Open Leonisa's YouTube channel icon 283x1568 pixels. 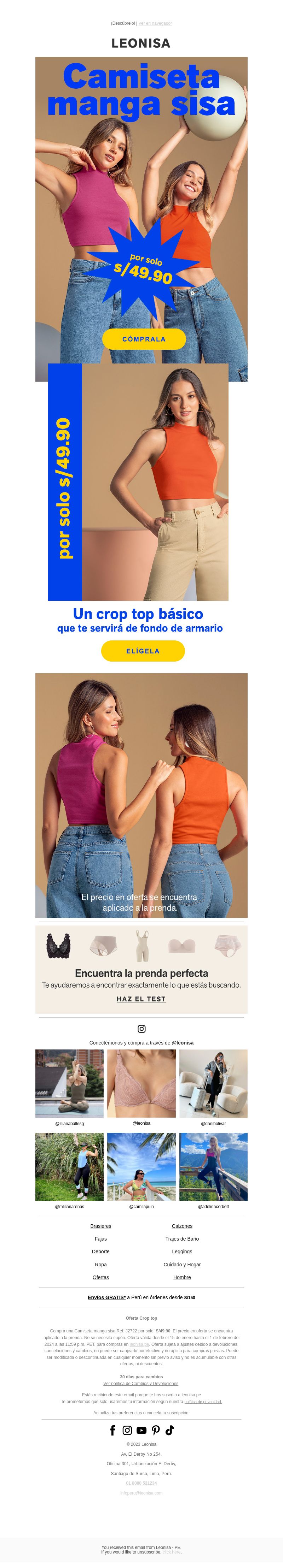pos(141,1431)
